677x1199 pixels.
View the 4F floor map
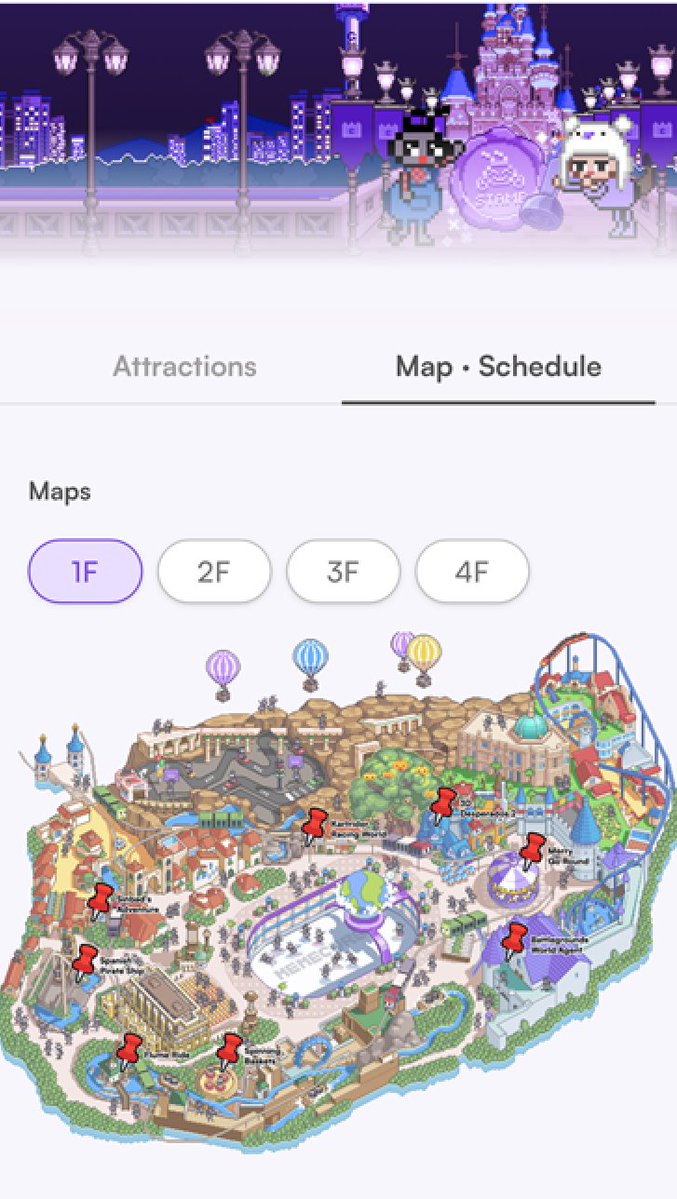472,572
